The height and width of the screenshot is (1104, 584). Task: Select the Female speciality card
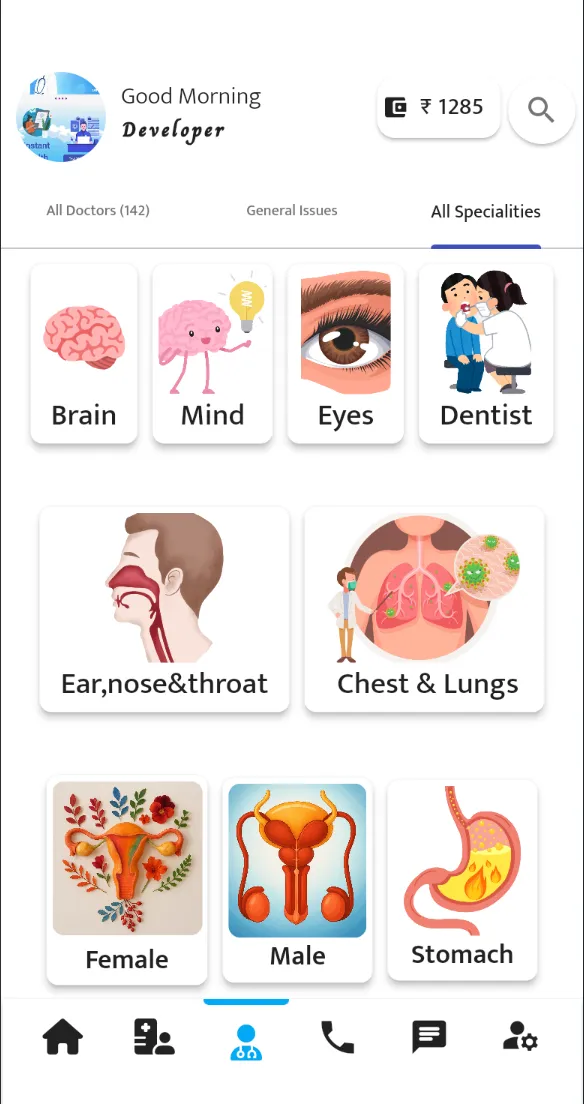(127, 879)
